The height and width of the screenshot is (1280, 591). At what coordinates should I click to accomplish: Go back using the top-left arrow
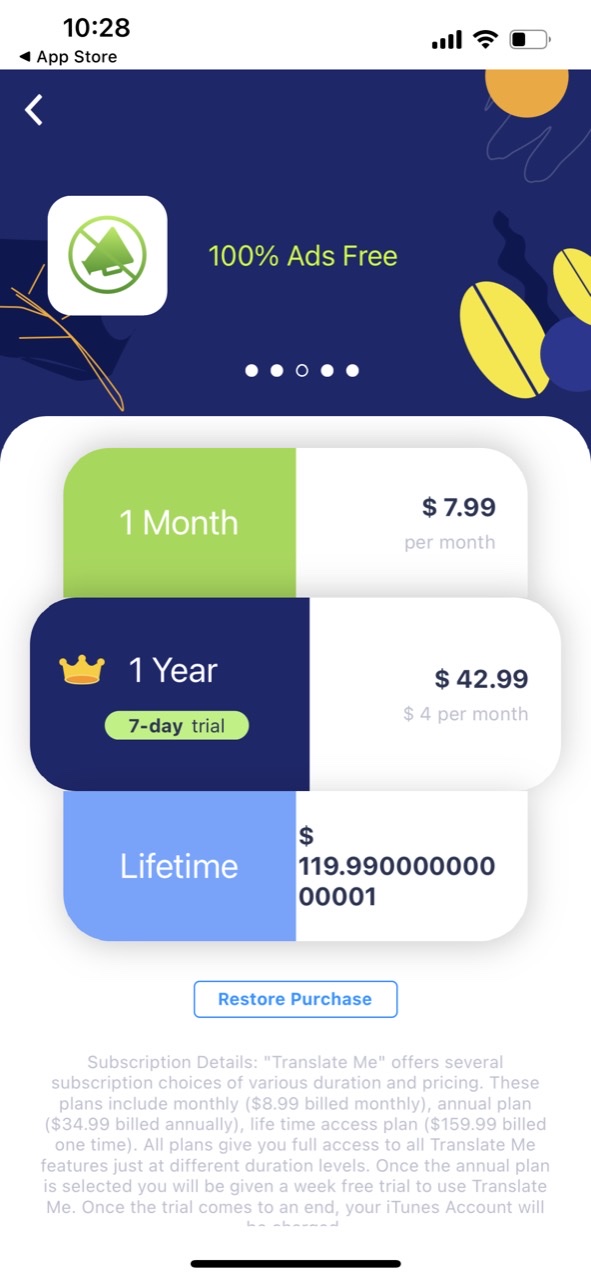(x=34, y=109)
